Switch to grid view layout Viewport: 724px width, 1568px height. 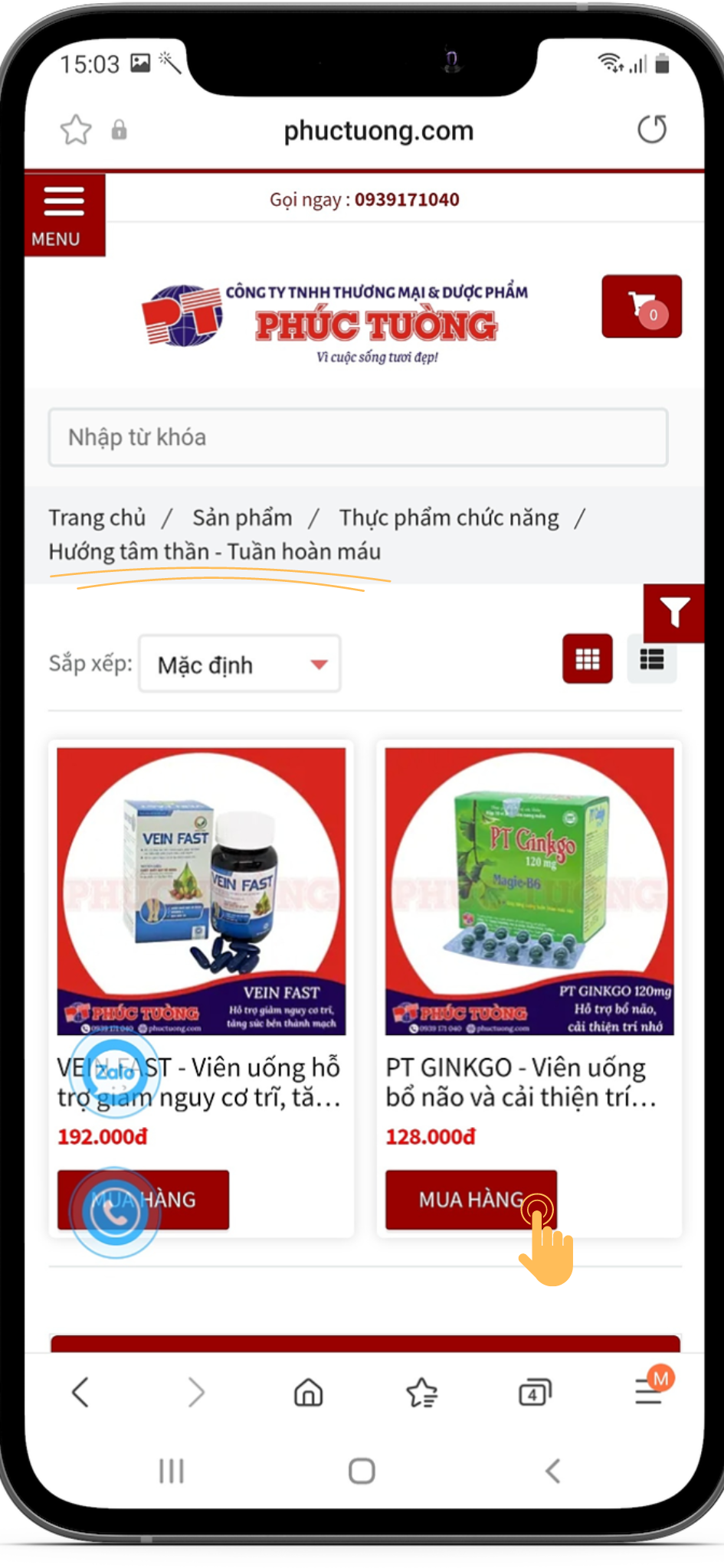click(x=587, y=658)
